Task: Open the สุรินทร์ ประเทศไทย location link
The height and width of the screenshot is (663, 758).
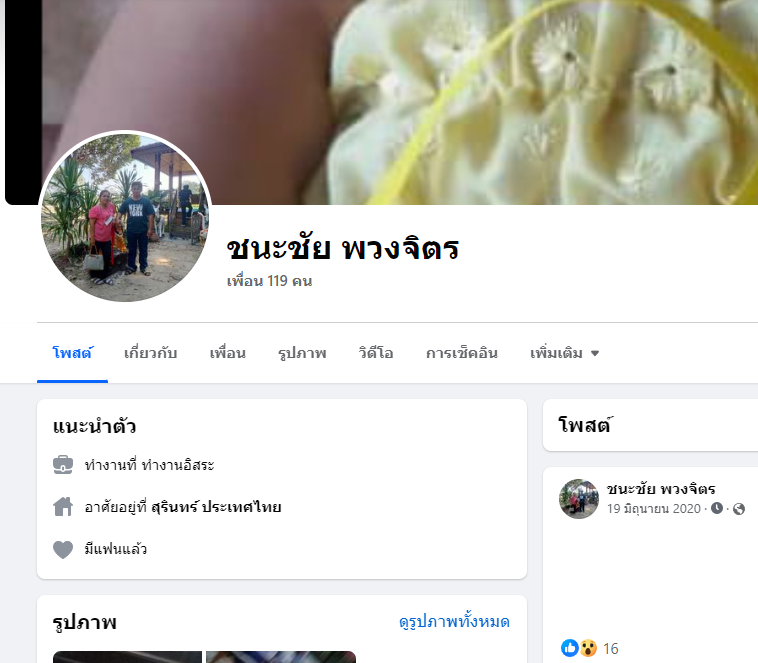Action: (x=216, y=507)
